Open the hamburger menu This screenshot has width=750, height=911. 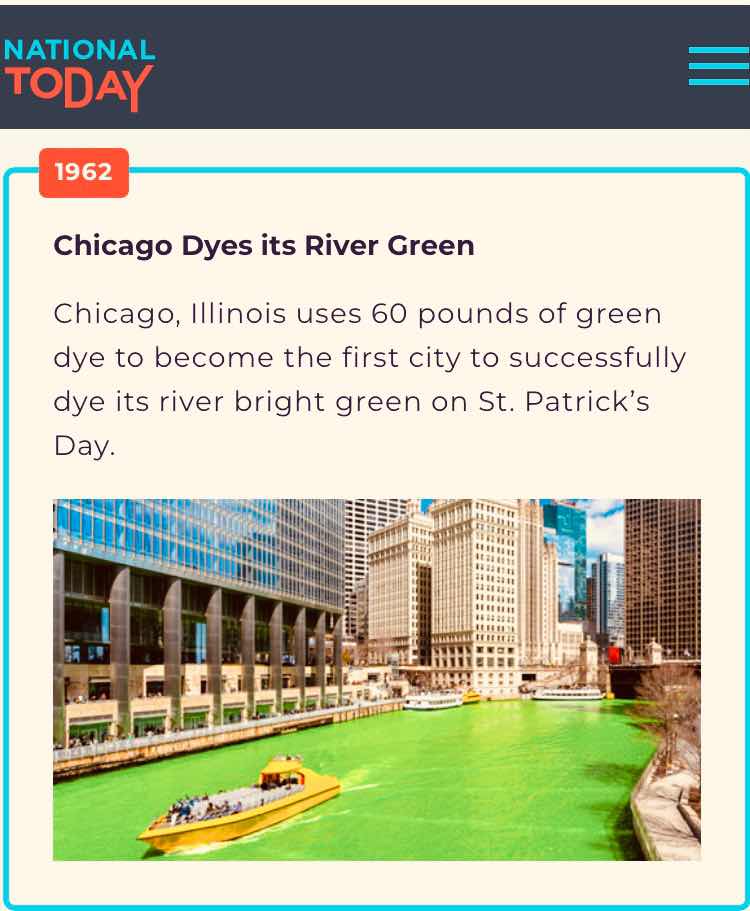[x=718, y=66]
